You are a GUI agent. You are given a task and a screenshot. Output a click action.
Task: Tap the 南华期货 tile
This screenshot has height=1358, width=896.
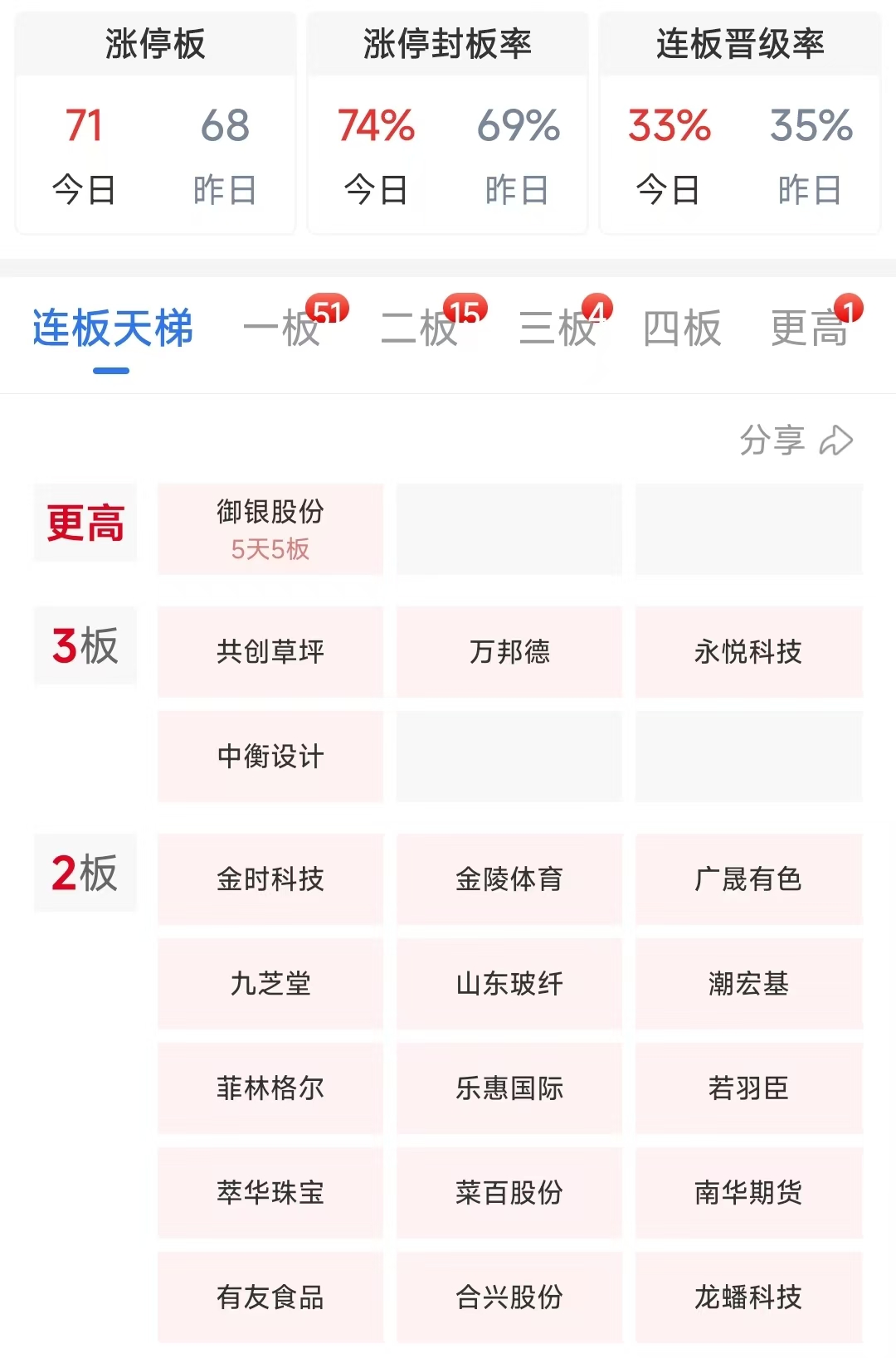pos(748,1193)
